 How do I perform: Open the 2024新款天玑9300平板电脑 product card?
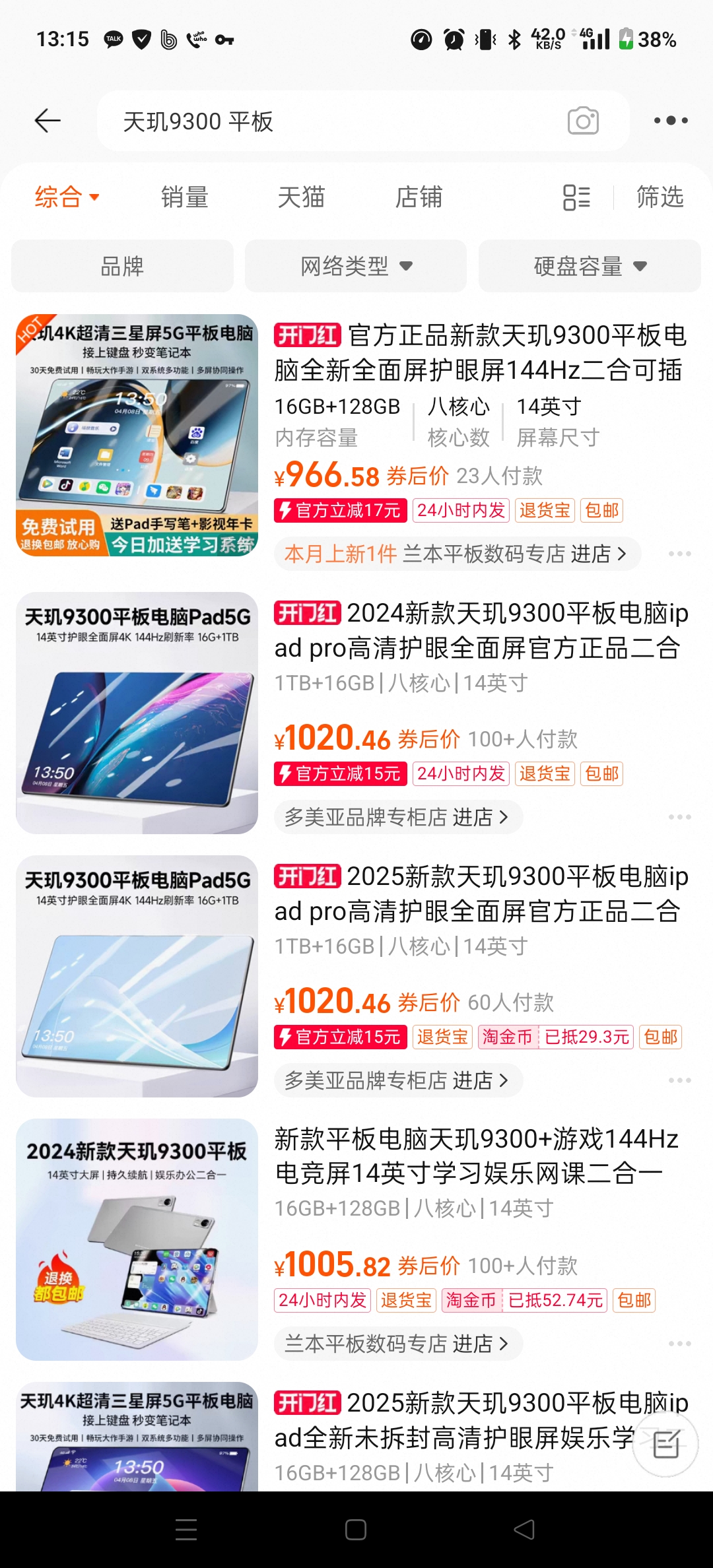point(481,630)
